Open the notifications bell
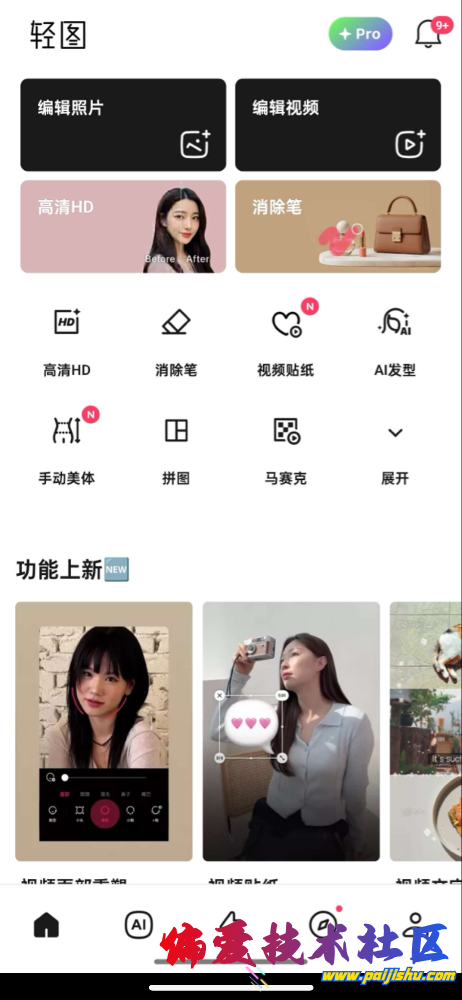The width and height of the screenshot is (462, 1000). 429,33
